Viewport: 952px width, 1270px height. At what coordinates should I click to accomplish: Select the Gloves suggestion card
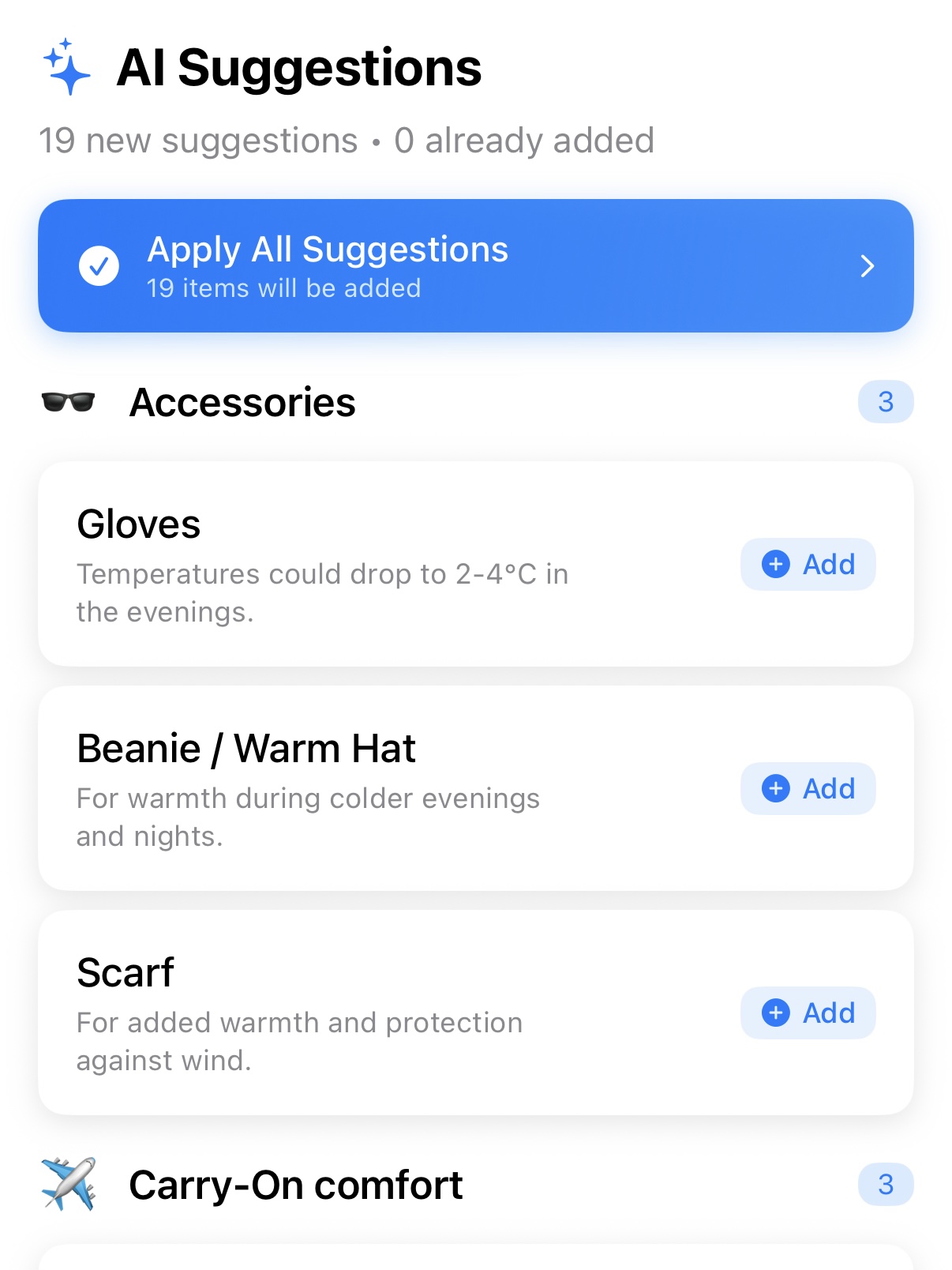[316, 564]
